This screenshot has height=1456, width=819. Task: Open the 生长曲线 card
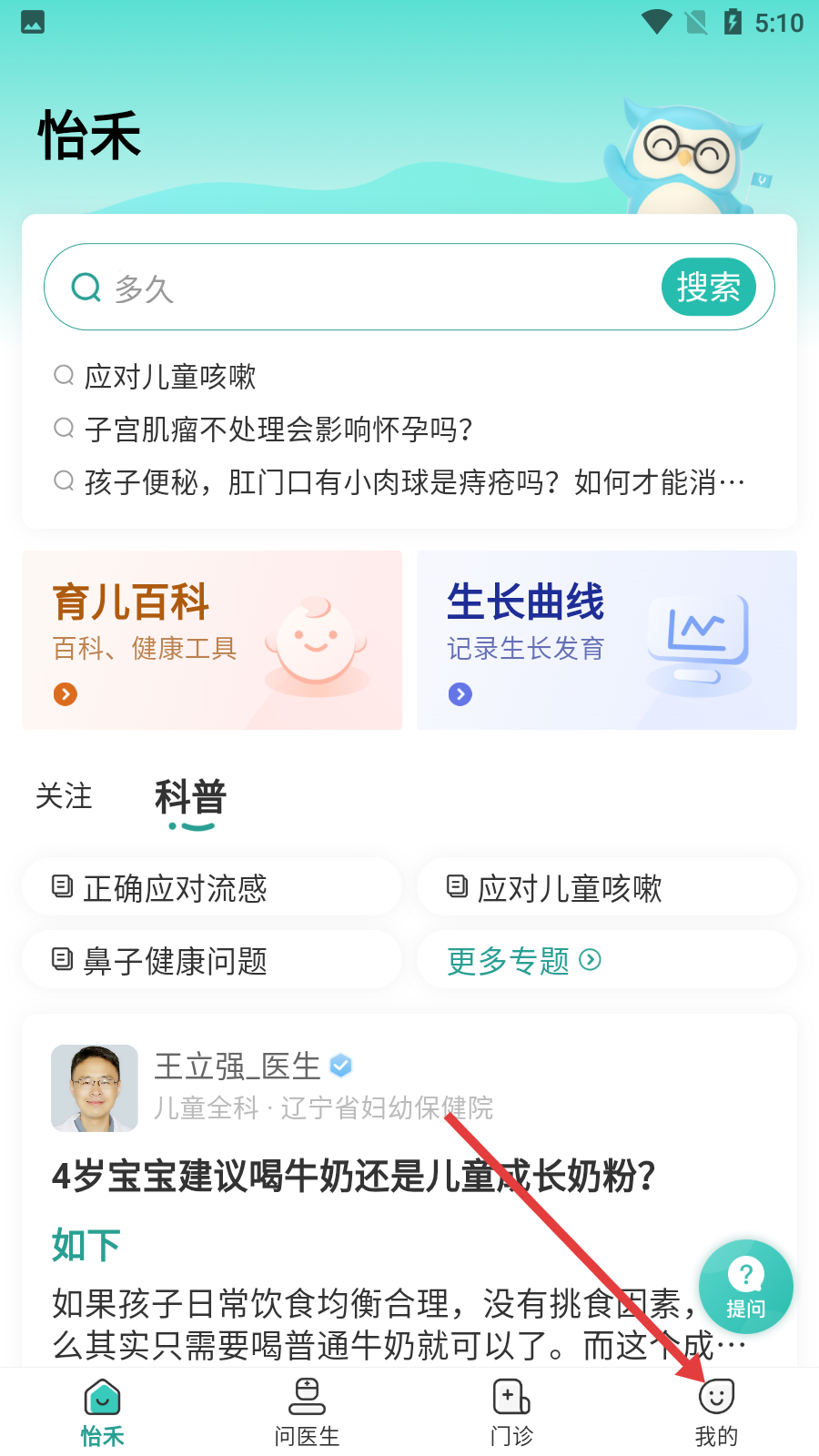[x=607, y=640]
